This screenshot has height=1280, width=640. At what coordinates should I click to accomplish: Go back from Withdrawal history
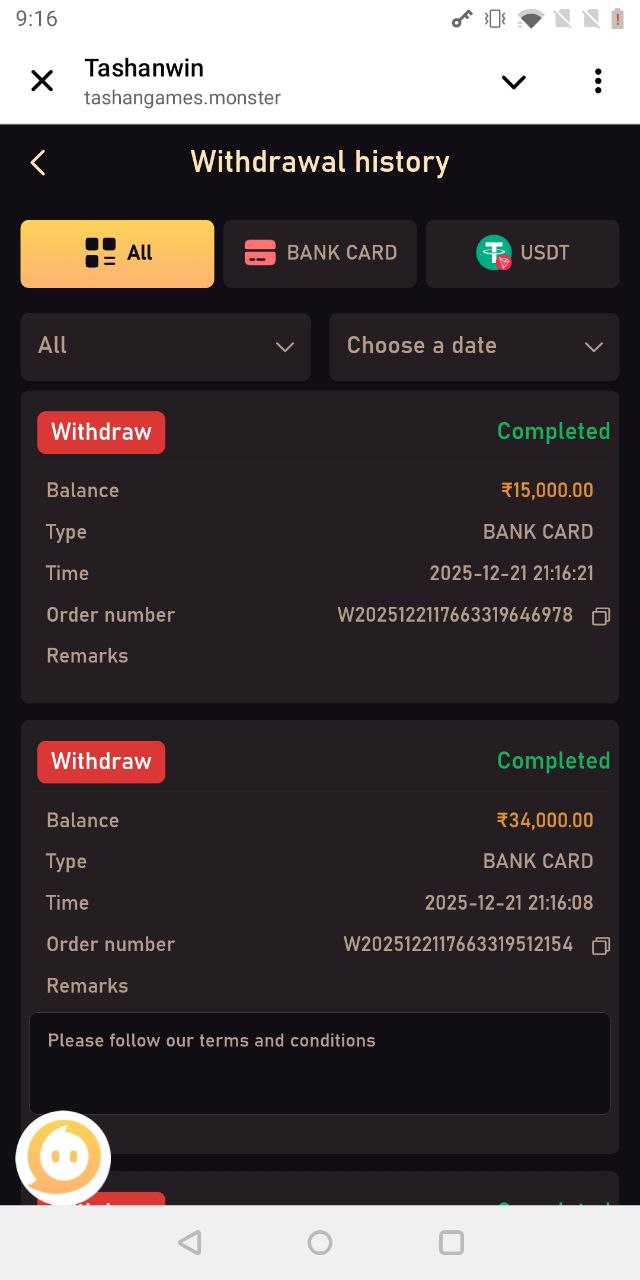38,163
